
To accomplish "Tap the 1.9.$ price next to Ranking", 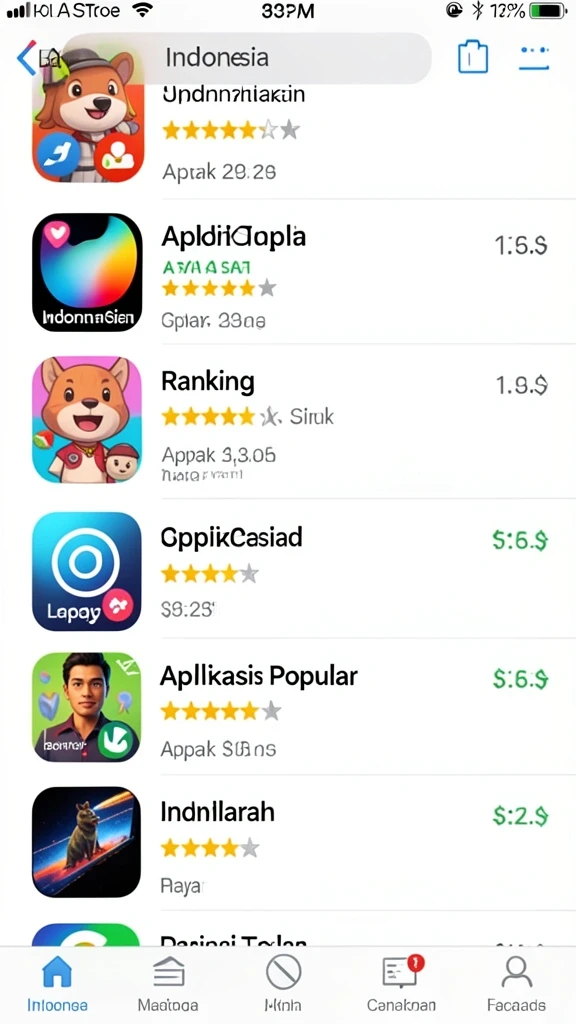I will pyautogui.click(x=520, y=385).
